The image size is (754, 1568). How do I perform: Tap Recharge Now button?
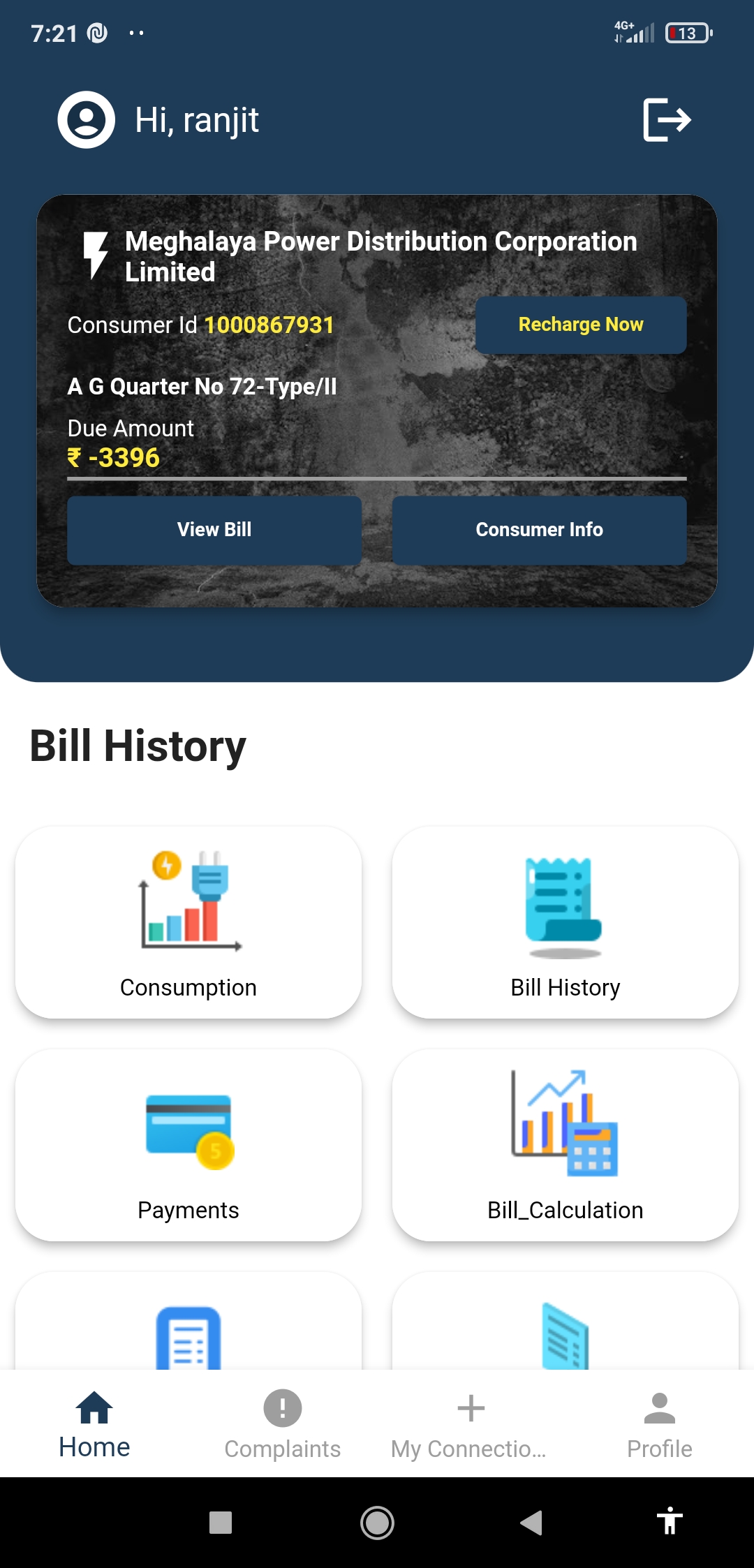point(580,325)
